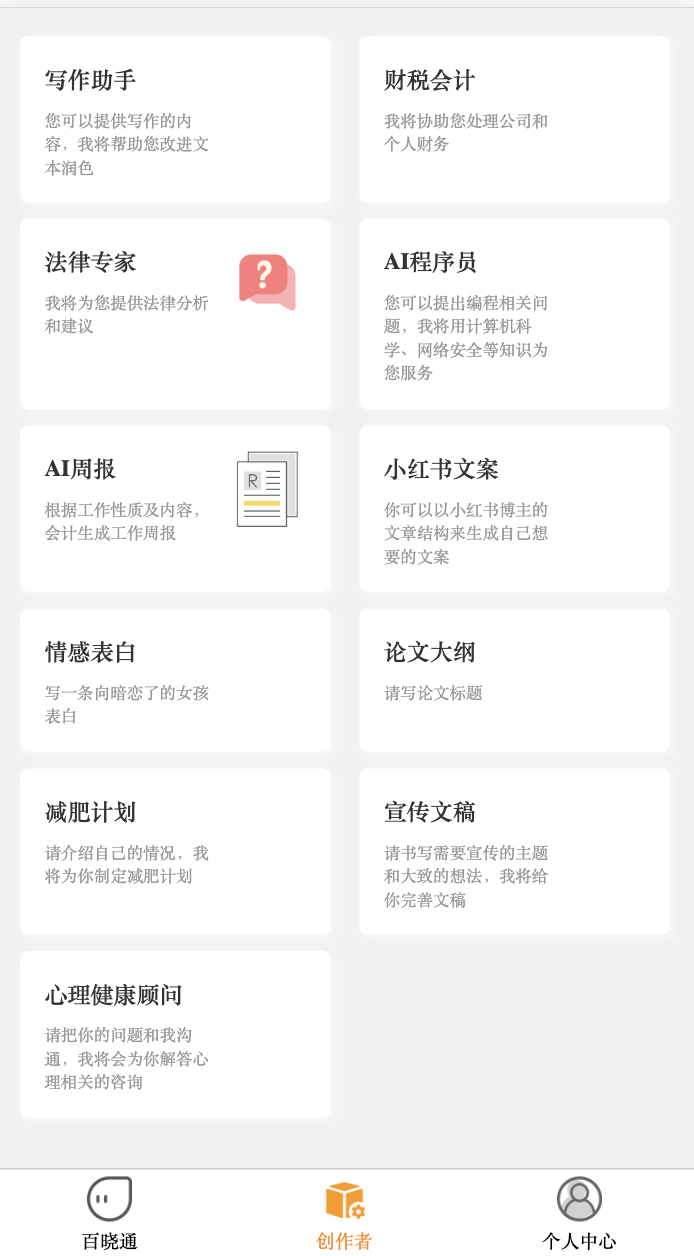Choose the AI程序员 card
The height and width of the screenshot is (1256, 694).
click(515, 314)
